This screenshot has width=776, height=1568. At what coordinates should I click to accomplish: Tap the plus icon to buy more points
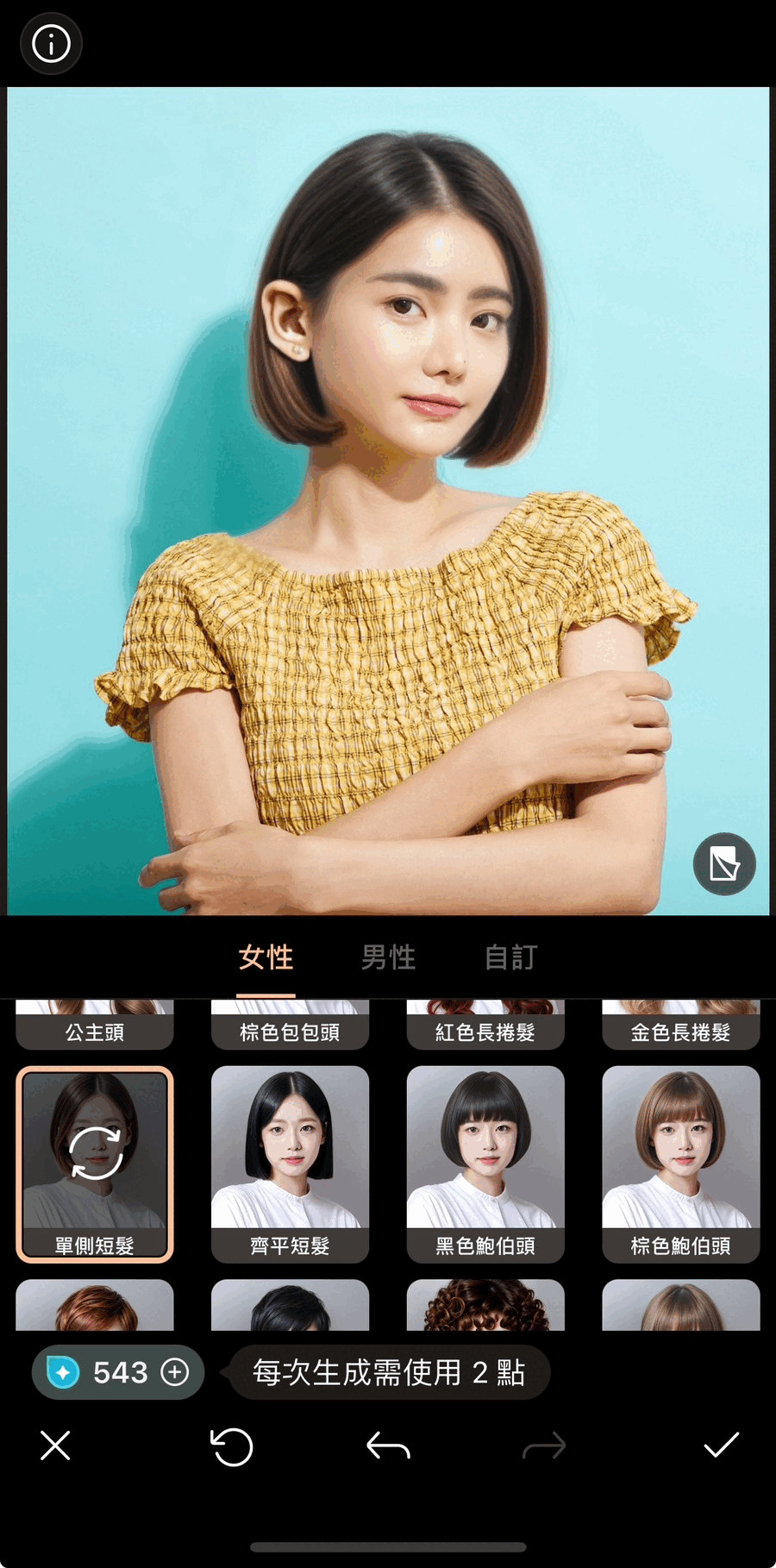(175, 1372)
